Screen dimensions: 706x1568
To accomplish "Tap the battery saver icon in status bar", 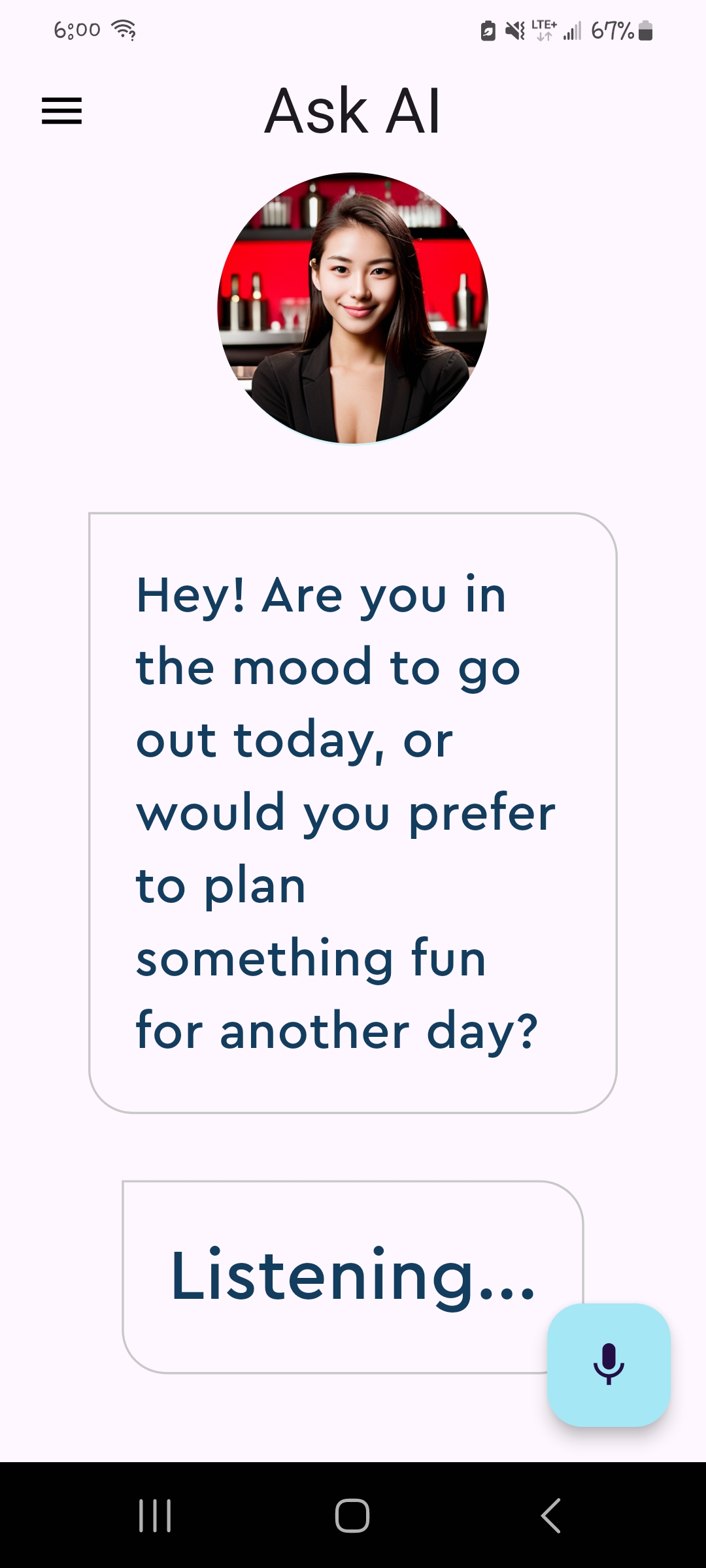I will (488, 30).
